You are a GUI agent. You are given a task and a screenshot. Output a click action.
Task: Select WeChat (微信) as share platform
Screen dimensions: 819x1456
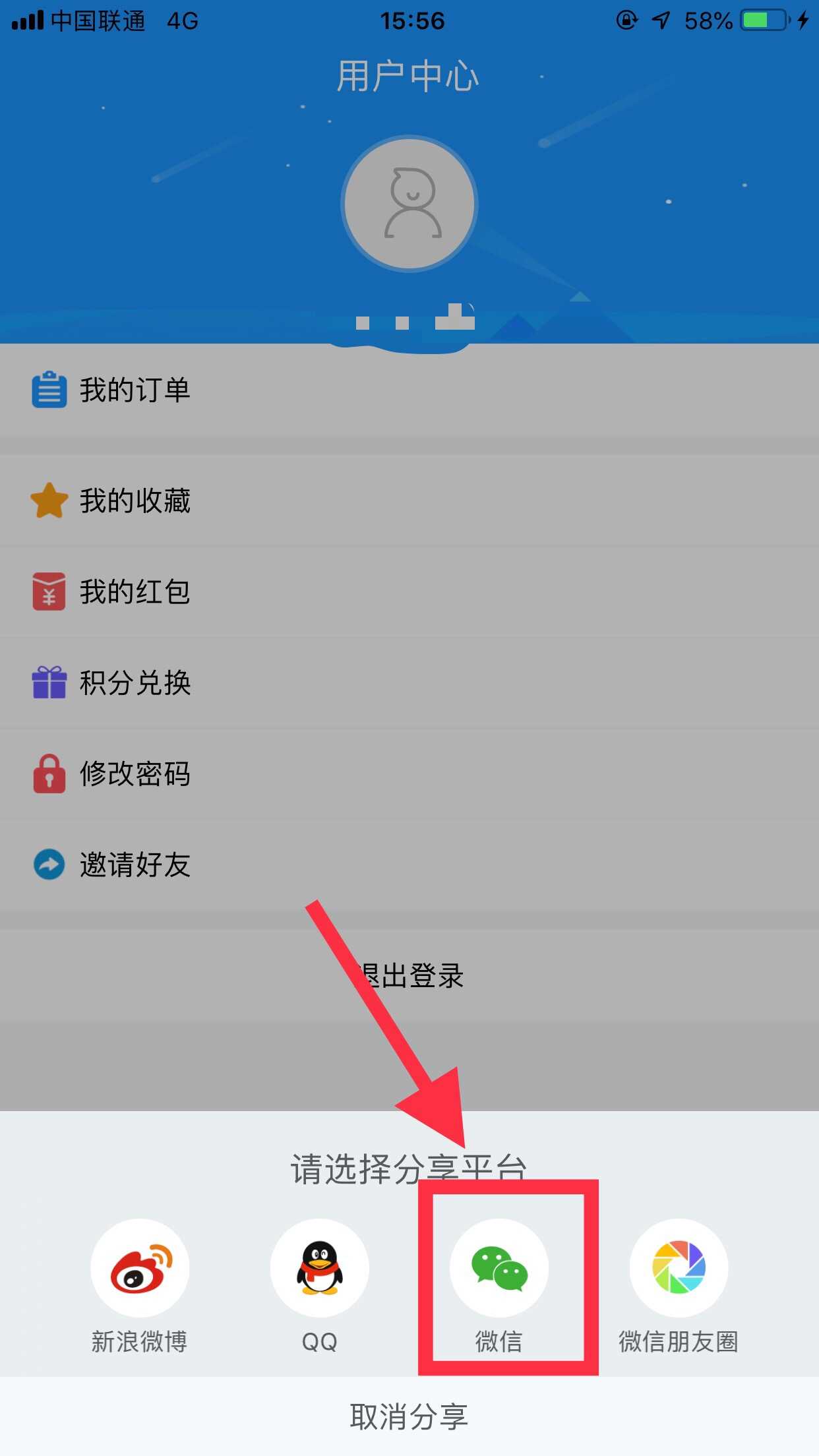tap(499, 1268)
